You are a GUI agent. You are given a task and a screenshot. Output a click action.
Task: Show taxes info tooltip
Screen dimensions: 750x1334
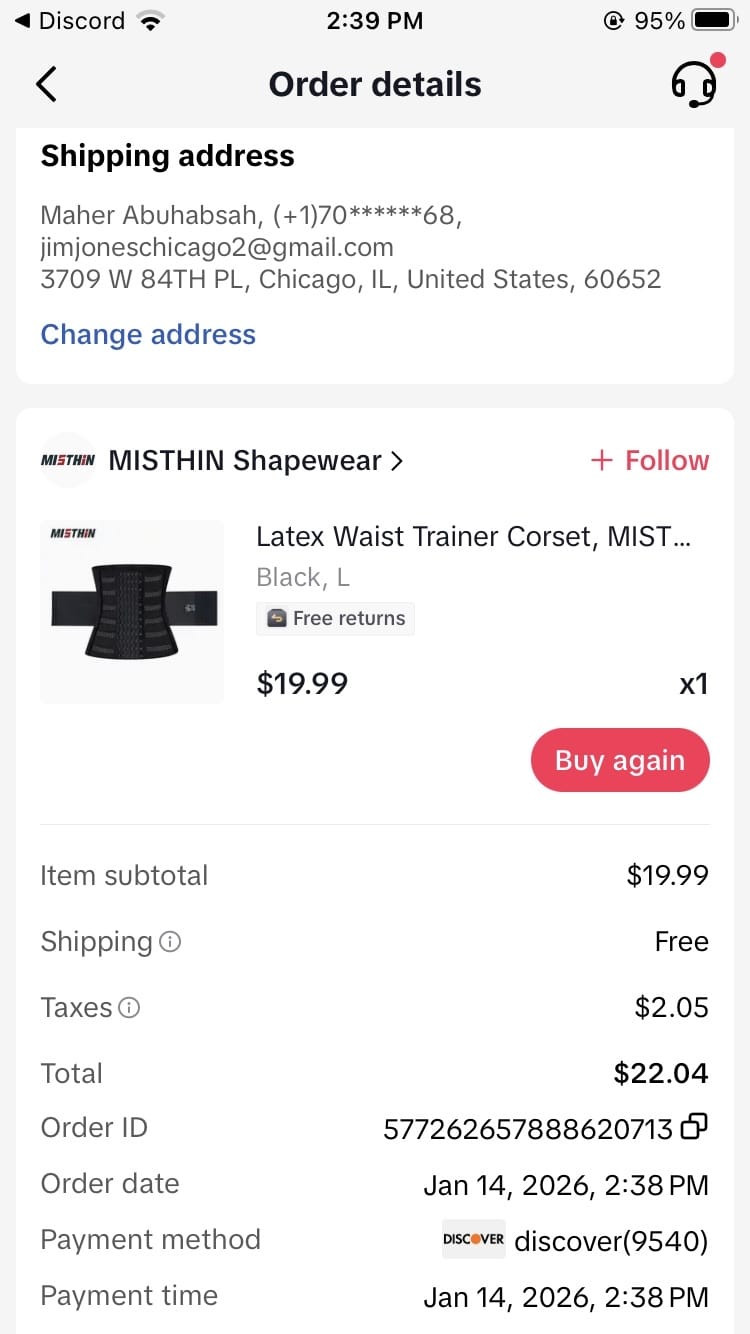pyautogui.click(x=129, y=1008)
